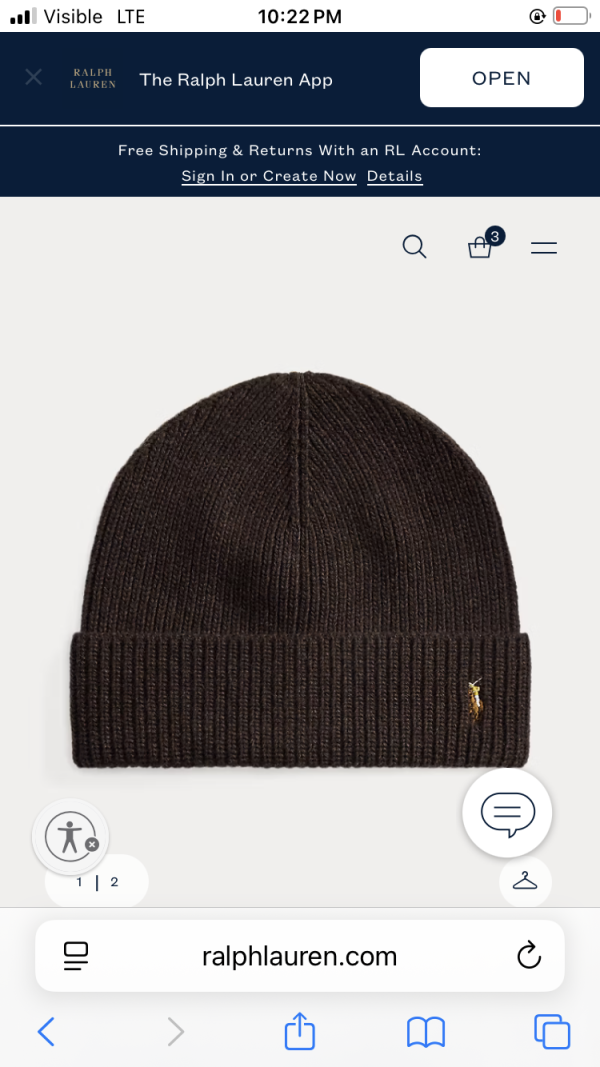Viewport: 600px width, 1067px height.
Task: Reload the ralphlauren.com page
Action: [529, 956]
